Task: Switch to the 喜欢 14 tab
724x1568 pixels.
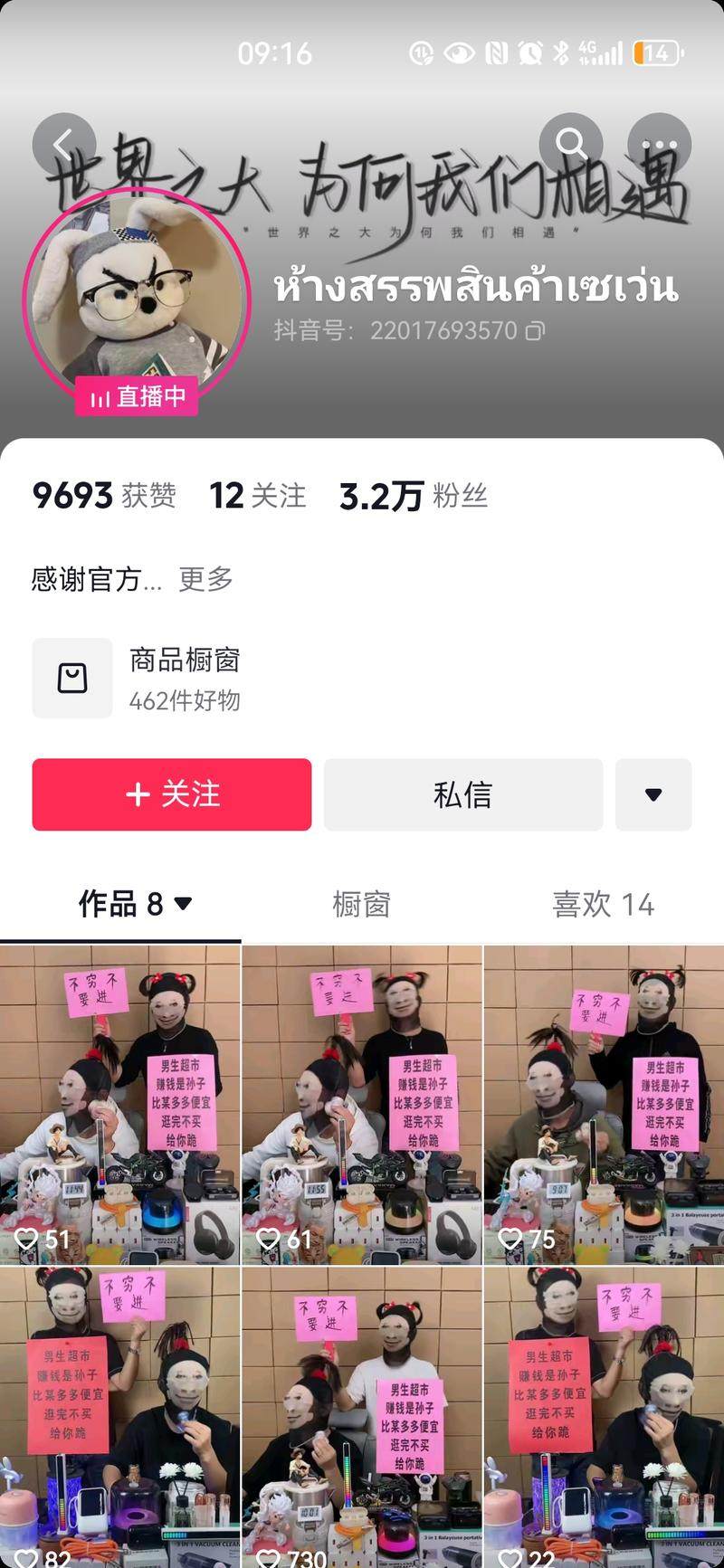Action: click(603, 904)
